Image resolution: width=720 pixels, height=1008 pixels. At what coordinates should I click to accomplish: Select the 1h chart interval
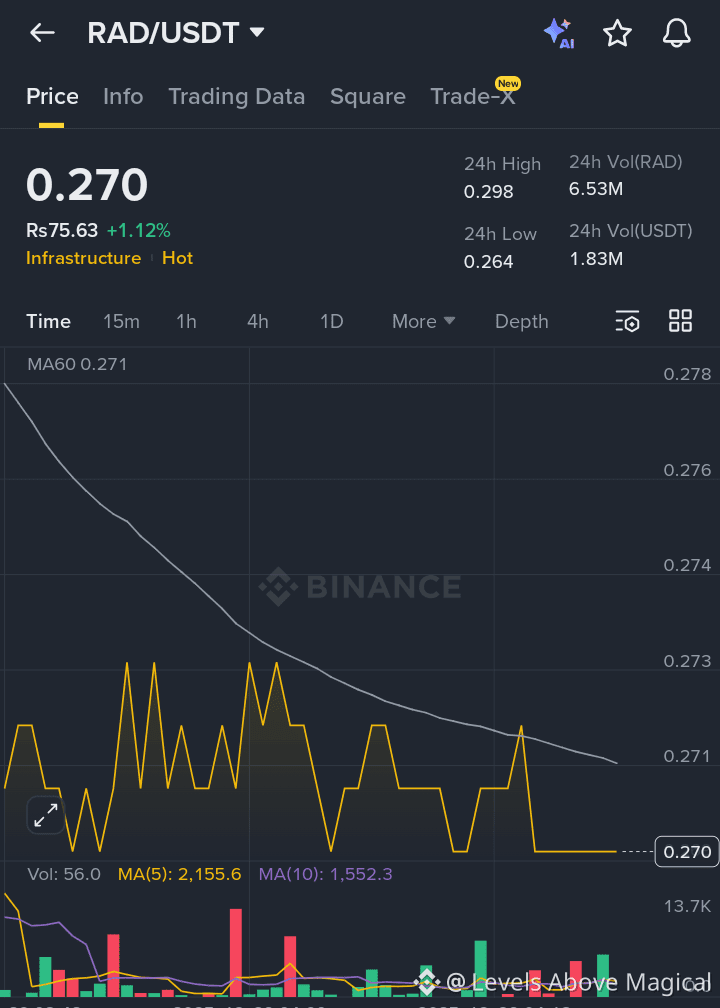pyautogui.click(x=186, y=322)
